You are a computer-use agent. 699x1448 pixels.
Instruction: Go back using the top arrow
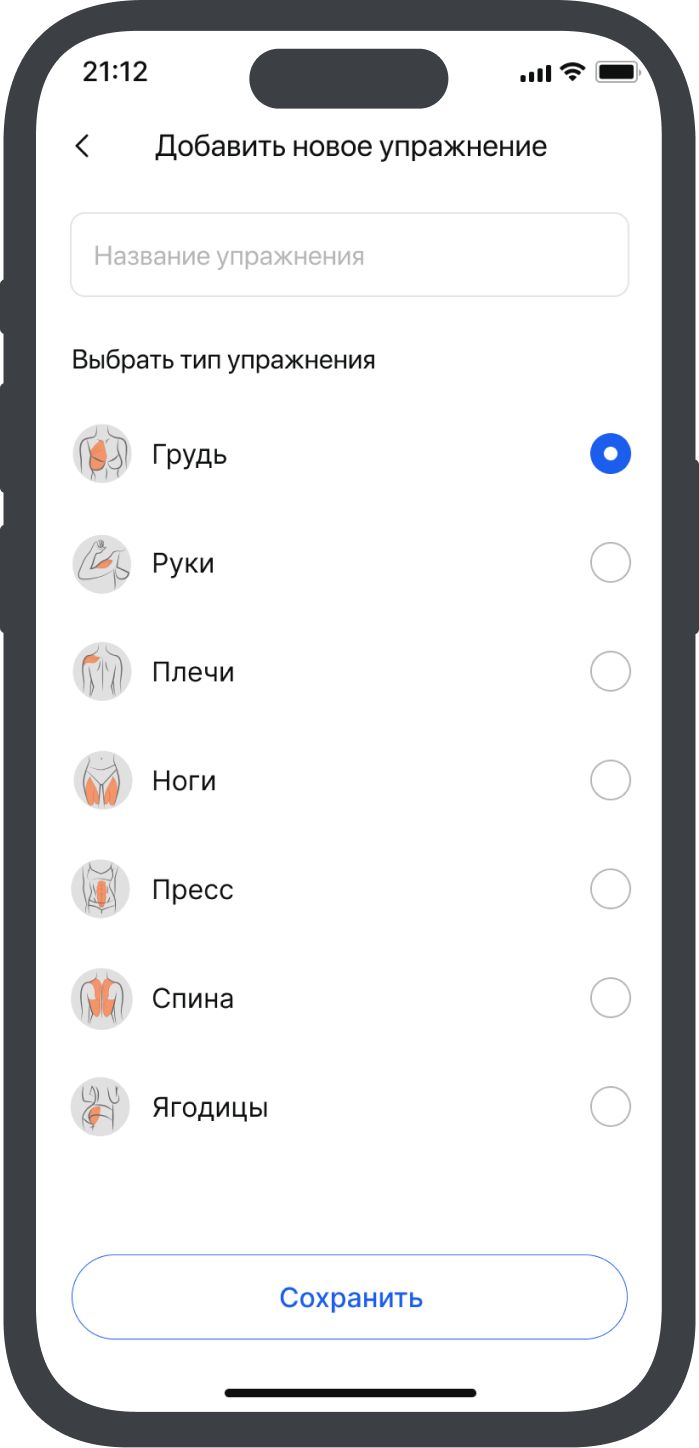click(82, 146)
